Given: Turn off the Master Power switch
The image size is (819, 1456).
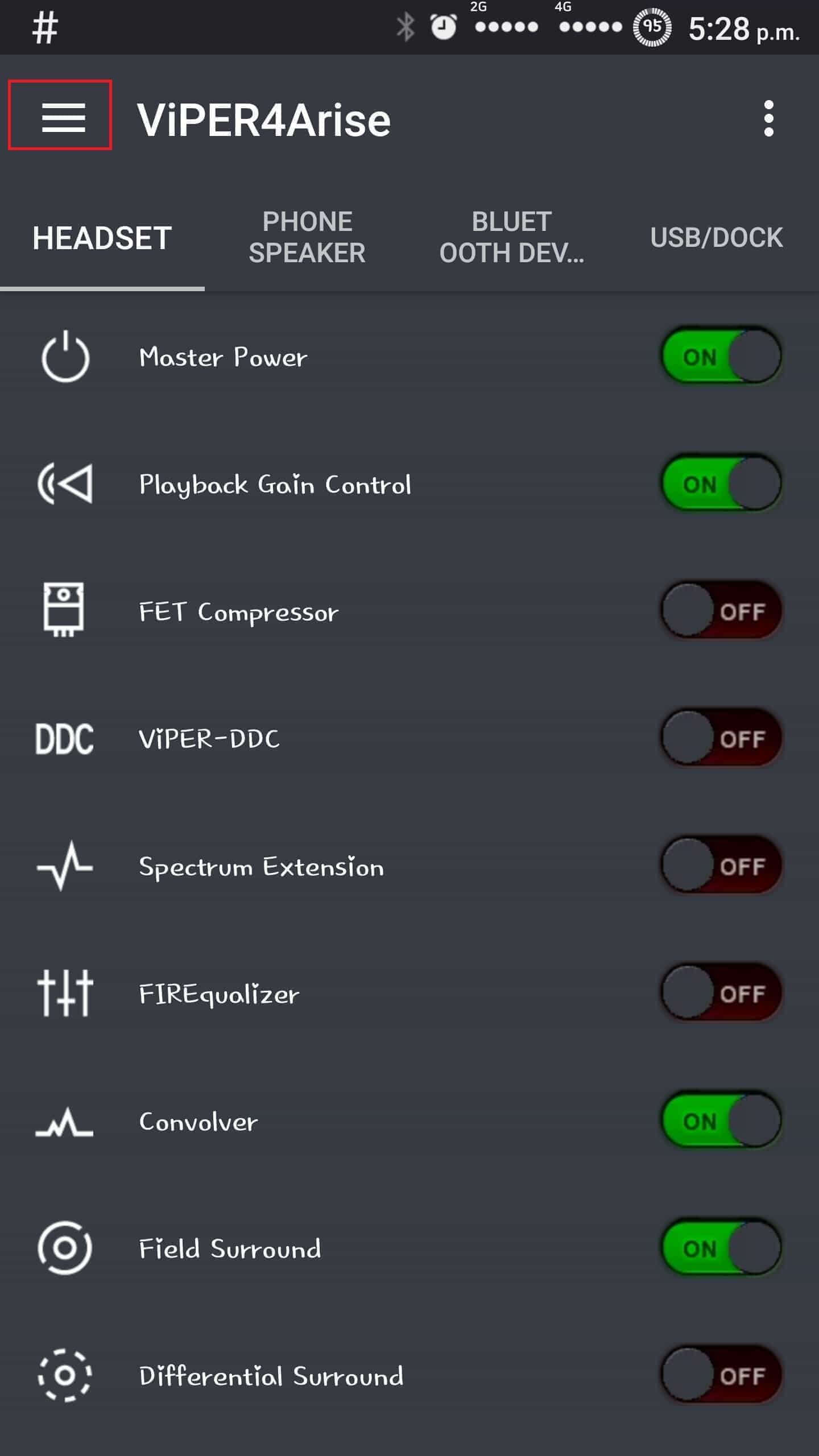Looking at the screenshot, I should coord(721,357).
